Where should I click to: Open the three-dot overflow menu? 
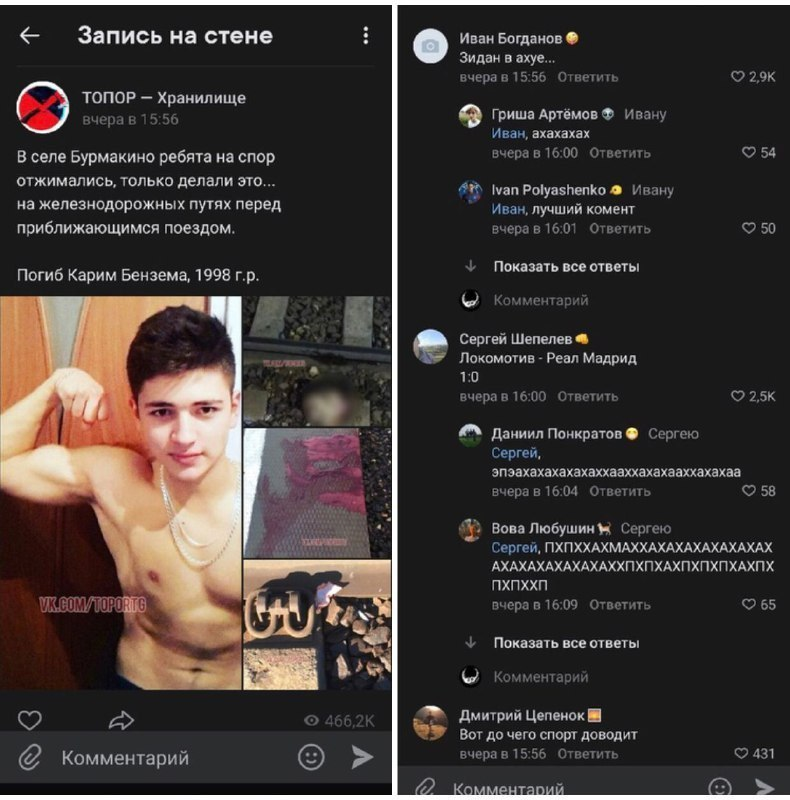(x=366, y=36)
